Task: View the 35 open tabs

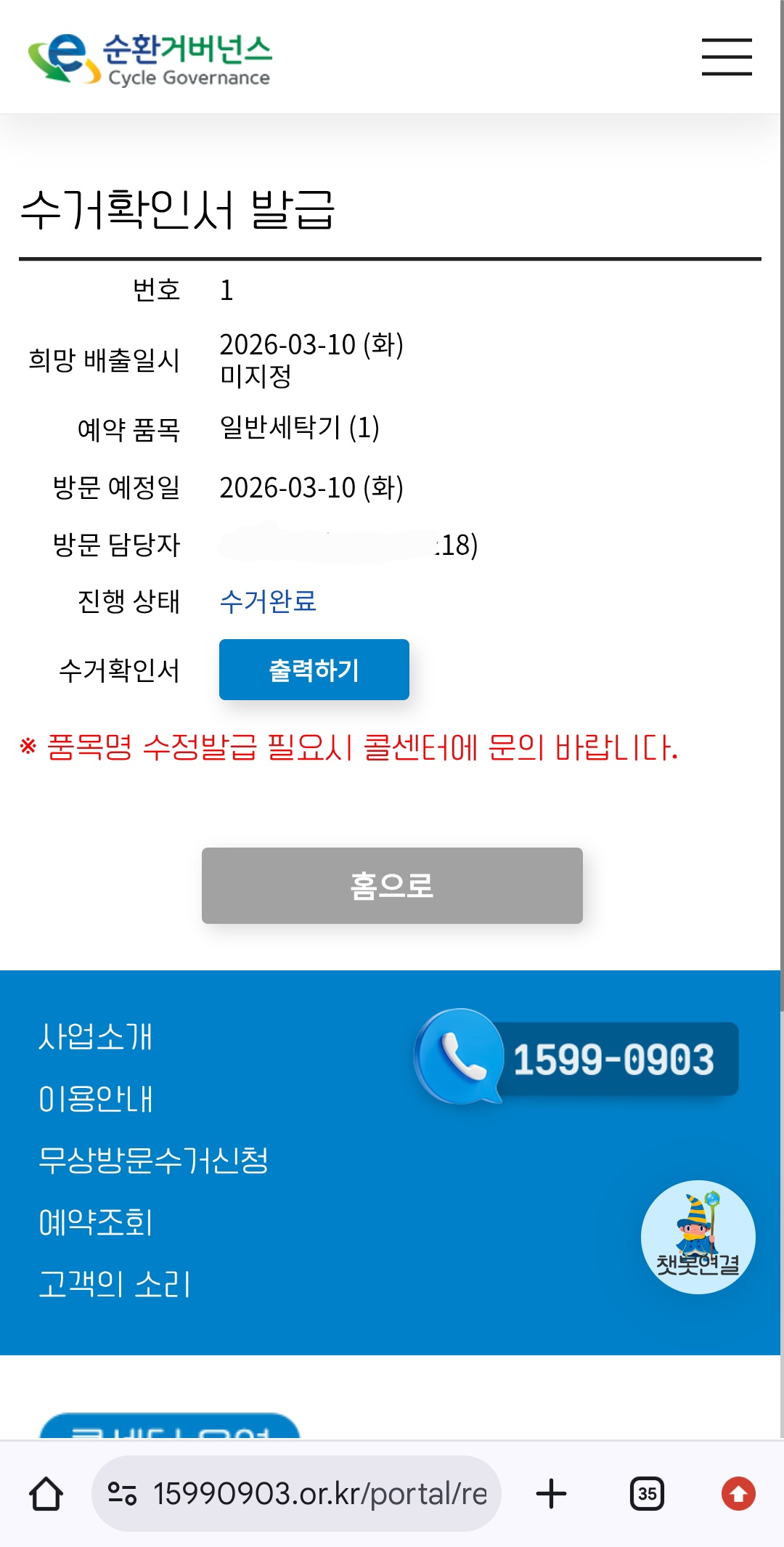Action: tap(647, 1494)
